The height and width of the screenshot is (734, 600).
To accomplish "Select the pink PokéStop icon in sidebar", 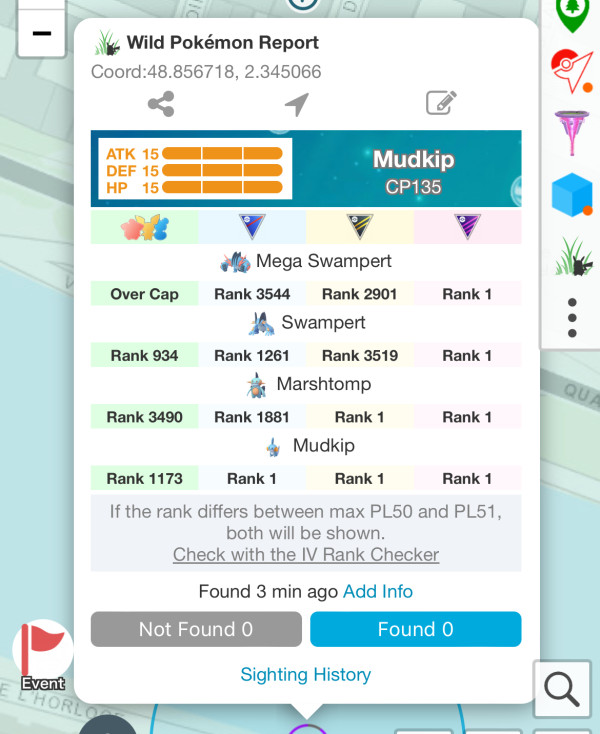I will (x=572, y=133).
